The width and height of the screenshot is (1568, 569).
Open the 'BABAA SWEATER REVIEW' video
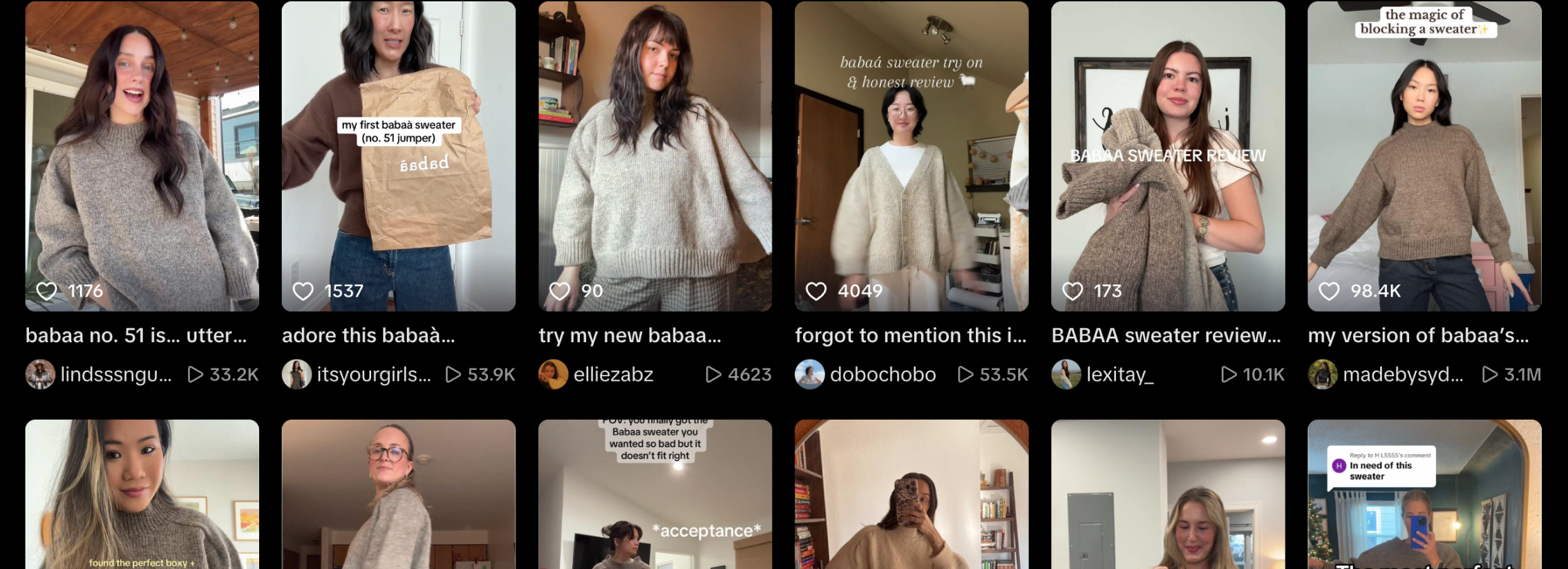pyautogui.click(x=1167, y=156)
